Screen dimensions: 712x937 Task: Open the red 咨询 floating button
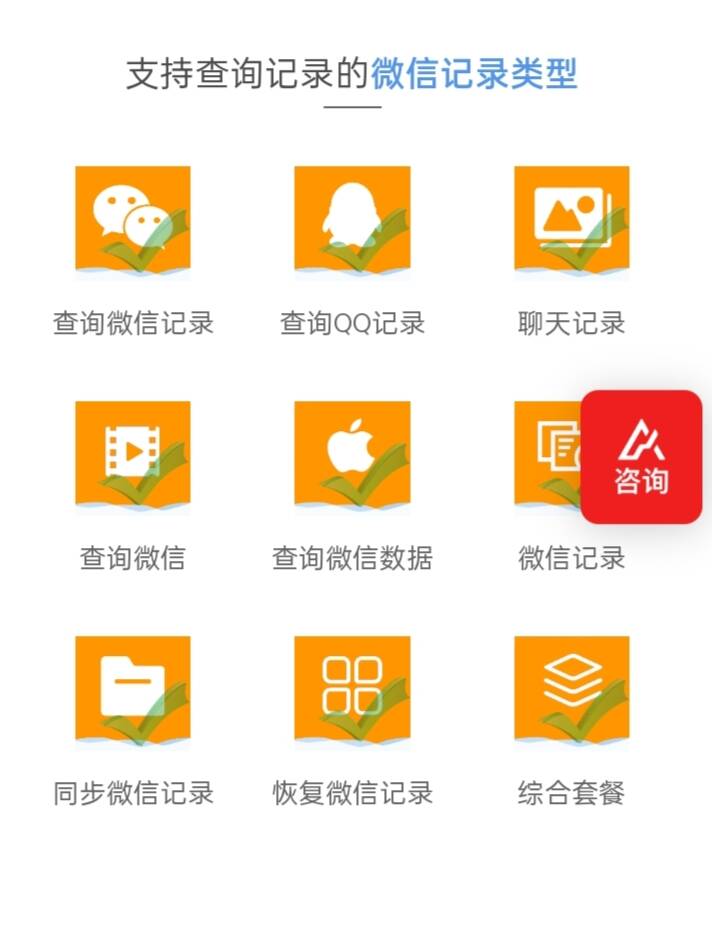[x=641, y=457]
